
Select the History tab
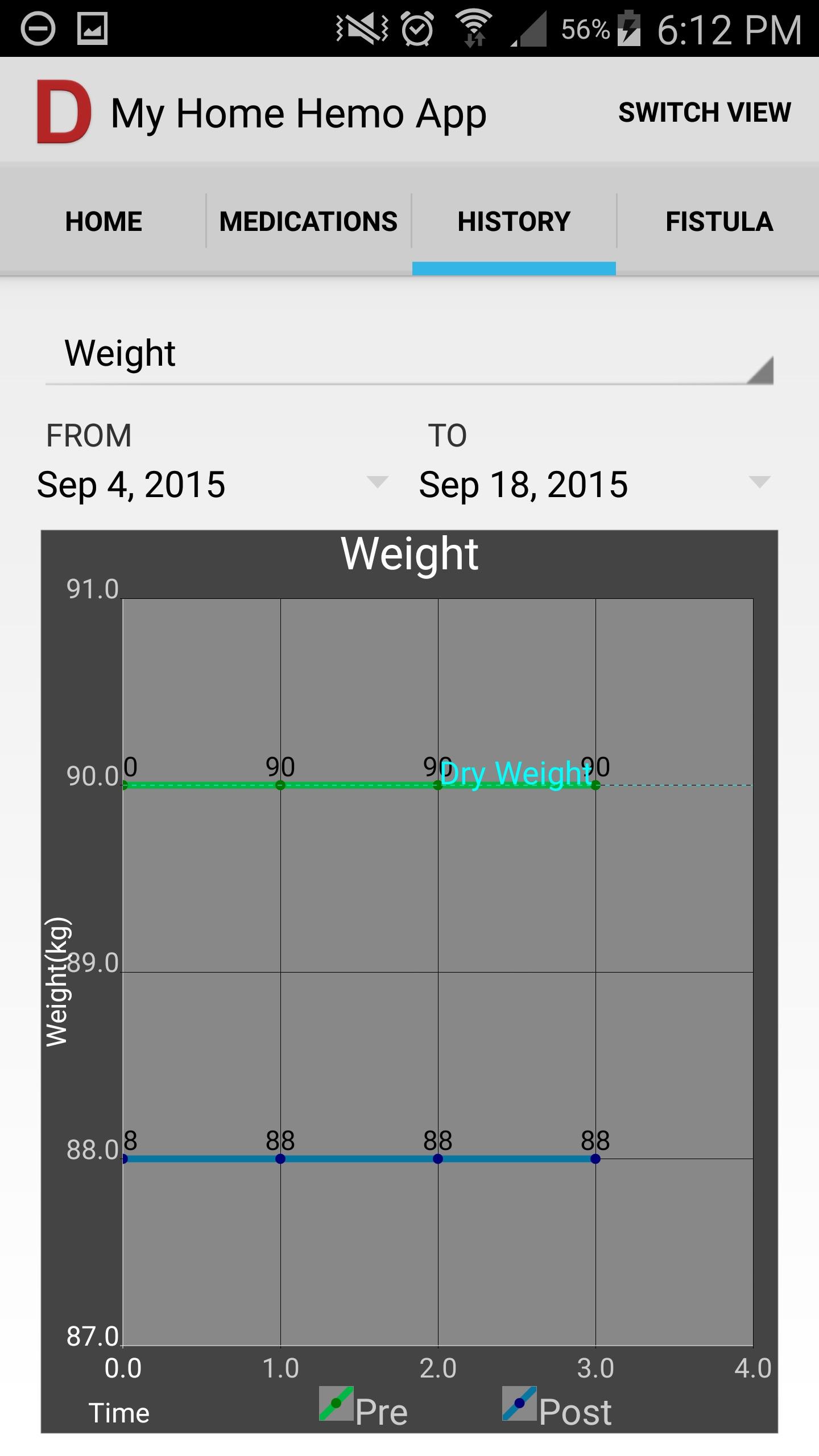(x=514, y=221)
